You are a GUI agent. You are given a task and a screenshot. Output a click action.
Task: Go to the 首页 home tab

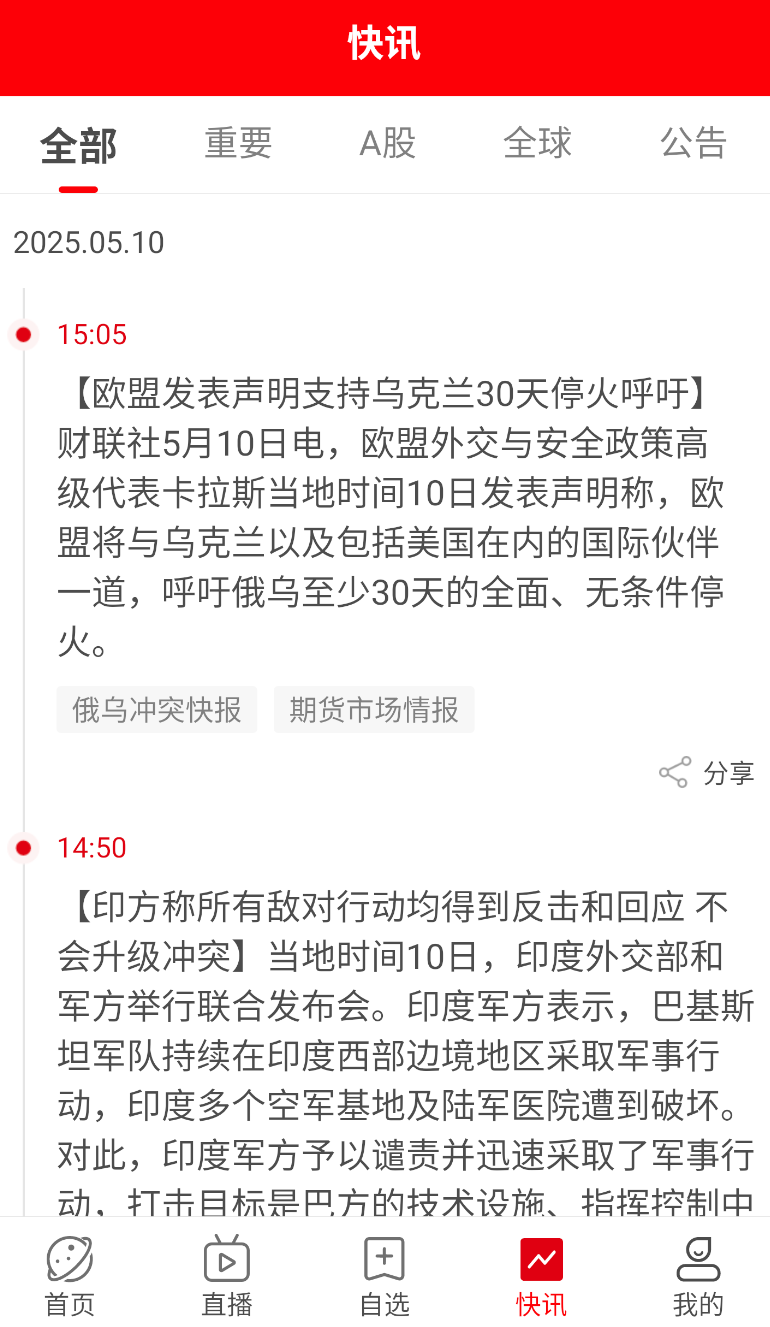pyautogui.click(x=70, y=1277)
